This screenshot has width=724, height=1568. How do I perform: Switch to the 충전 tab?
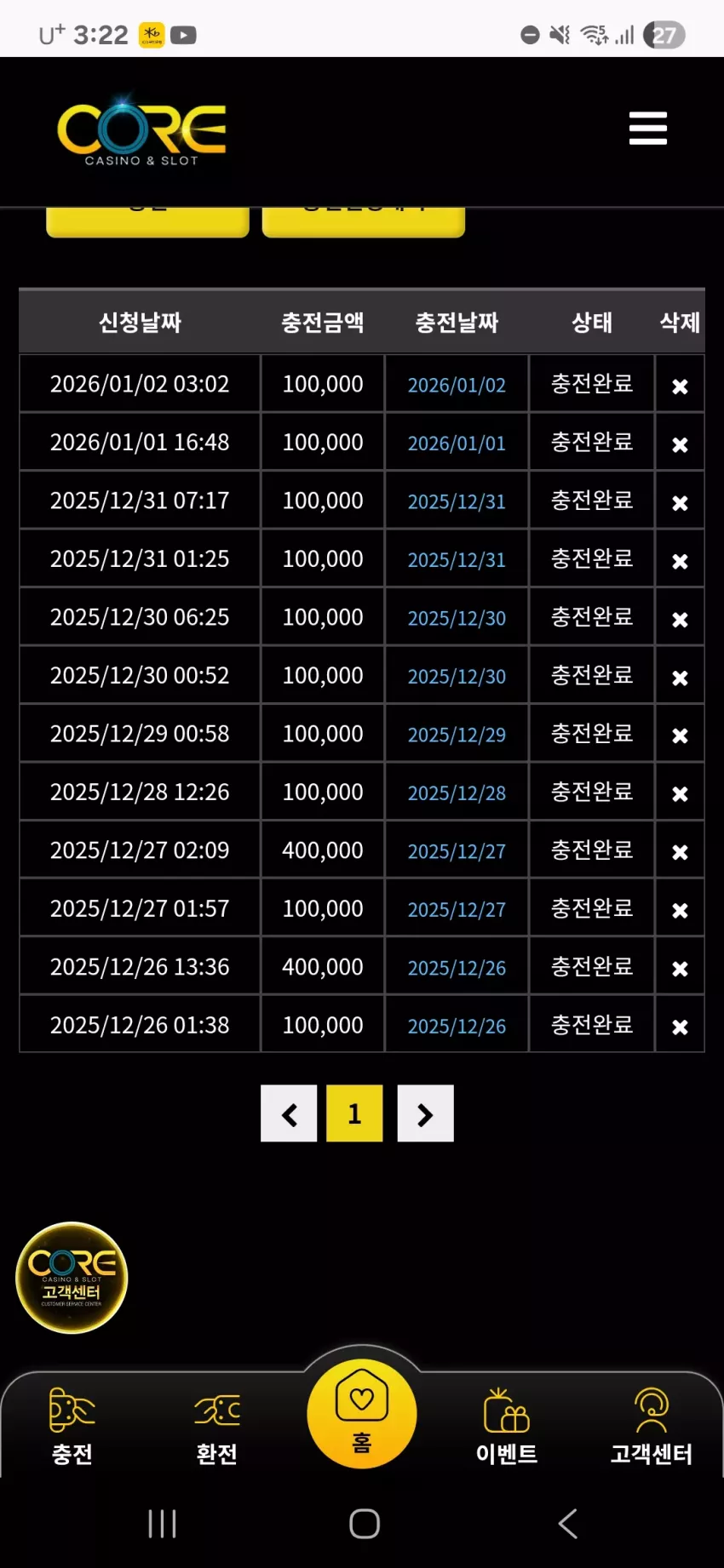72,1427
